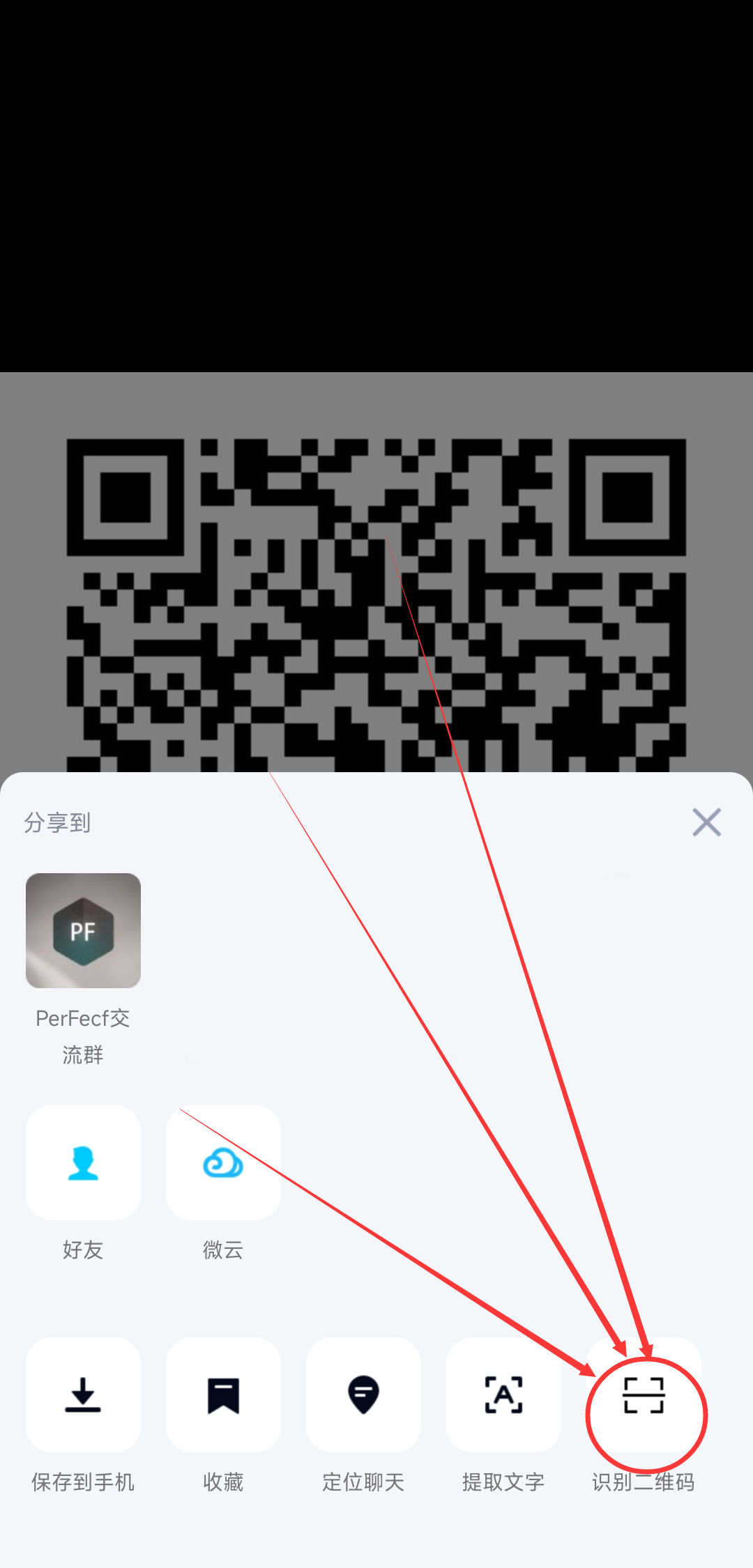The image size is (753, 1568).
Task: Share to PerFecf交流群 group
Action: (x=83, y=930)
